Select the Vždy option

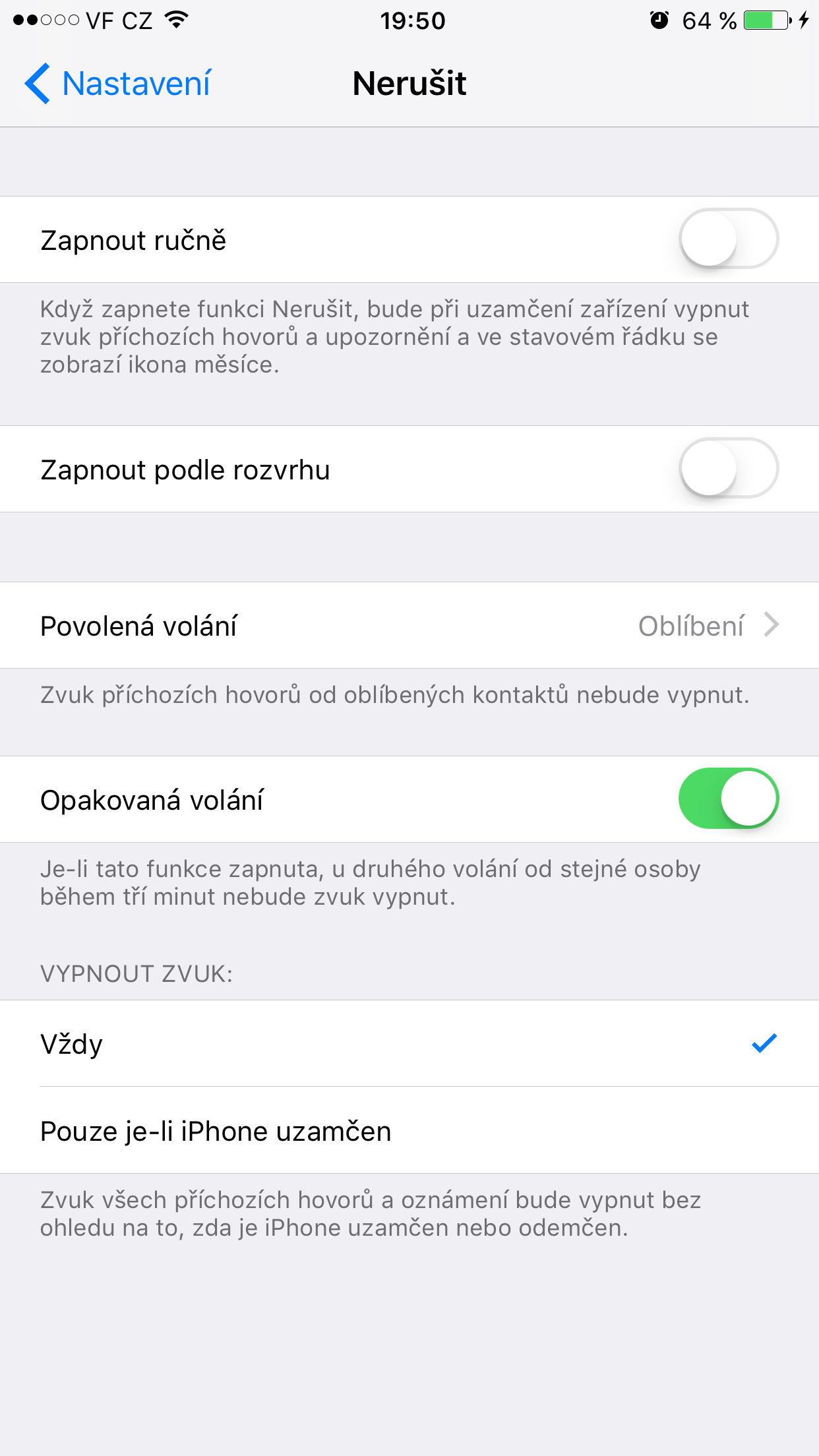409,1043
